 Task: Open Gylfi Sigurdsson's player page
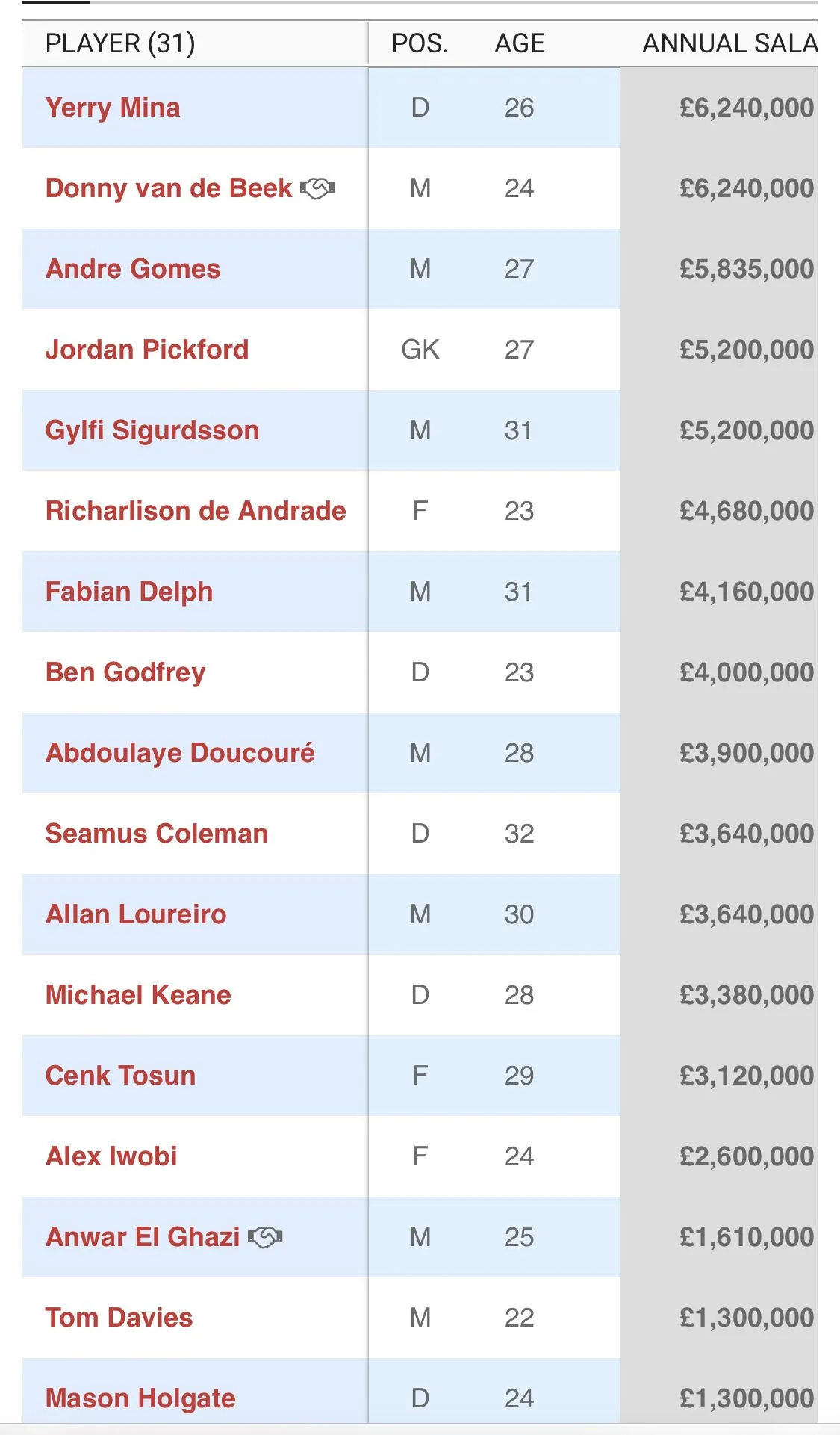(152, 430)
